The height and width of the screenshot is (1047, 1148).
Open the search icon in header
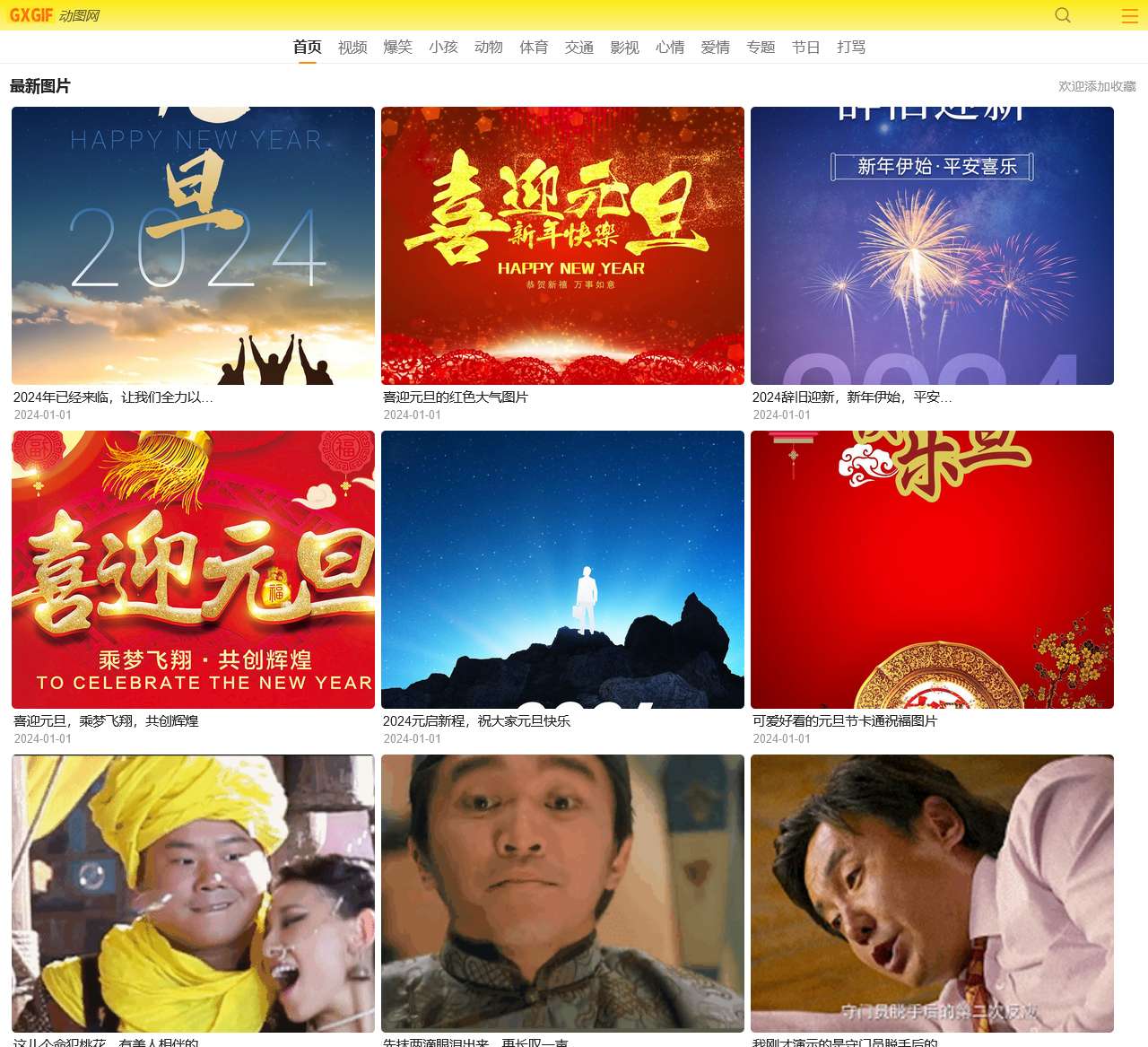(1063, 15)
